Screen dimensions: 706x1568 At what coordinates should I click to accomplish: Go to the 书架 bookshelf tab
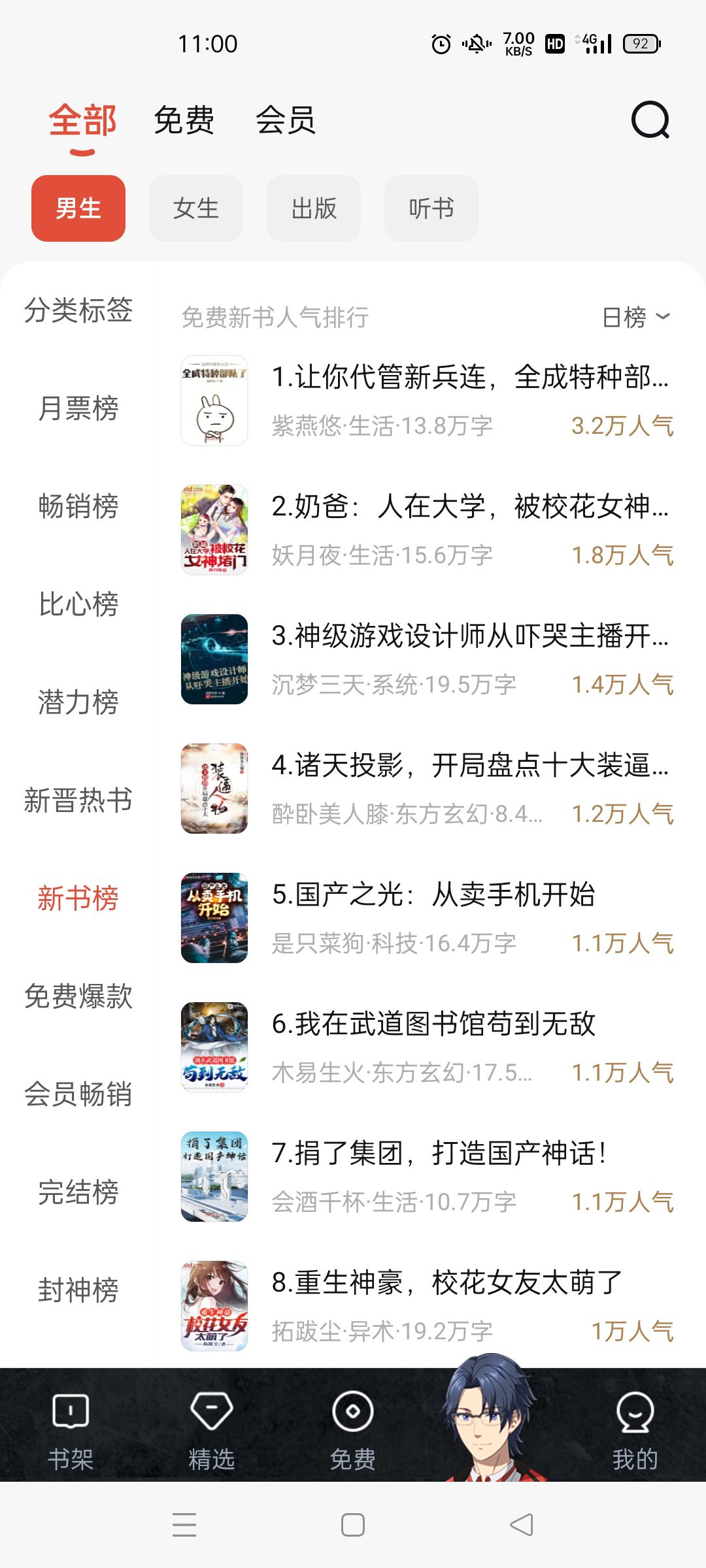pyautogui.click(x=71, y=1431)
